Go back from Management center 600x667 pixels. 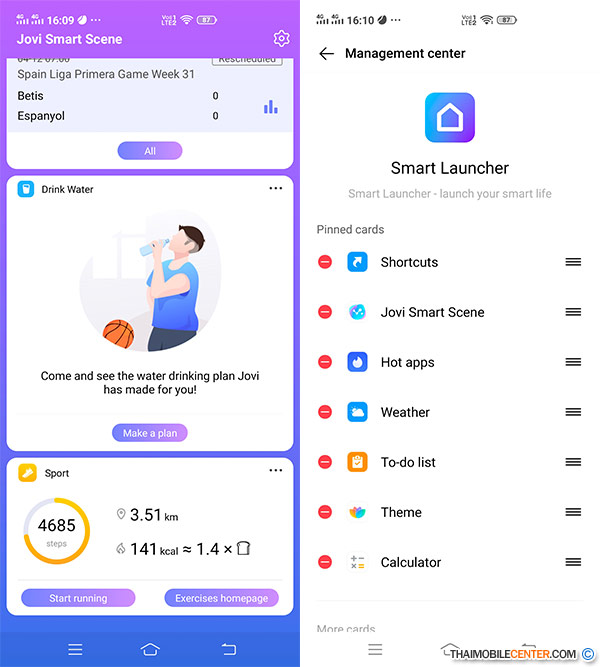click(326, 54)
